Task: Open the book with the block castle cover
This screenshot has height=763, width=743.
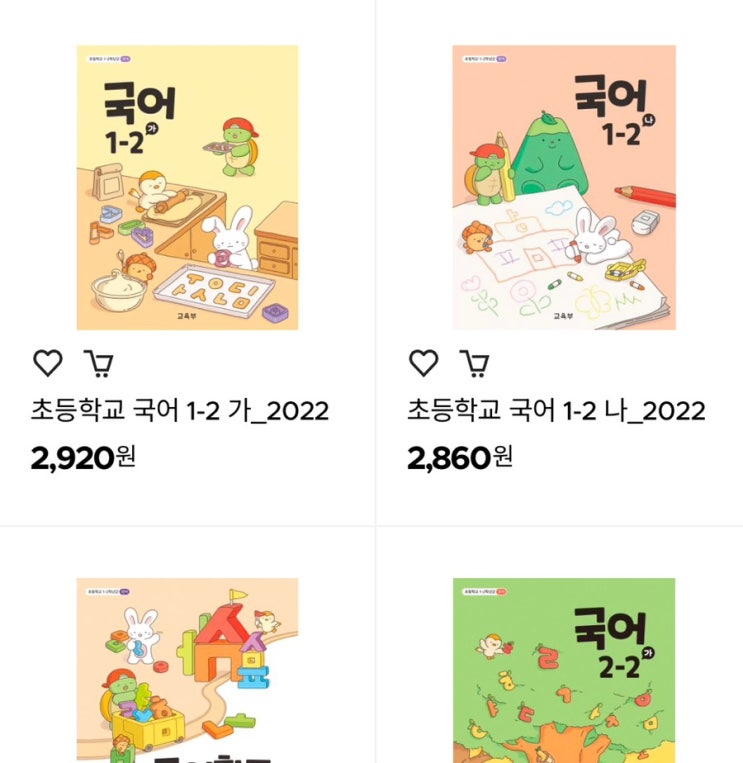Action: [x=187, y=670]
